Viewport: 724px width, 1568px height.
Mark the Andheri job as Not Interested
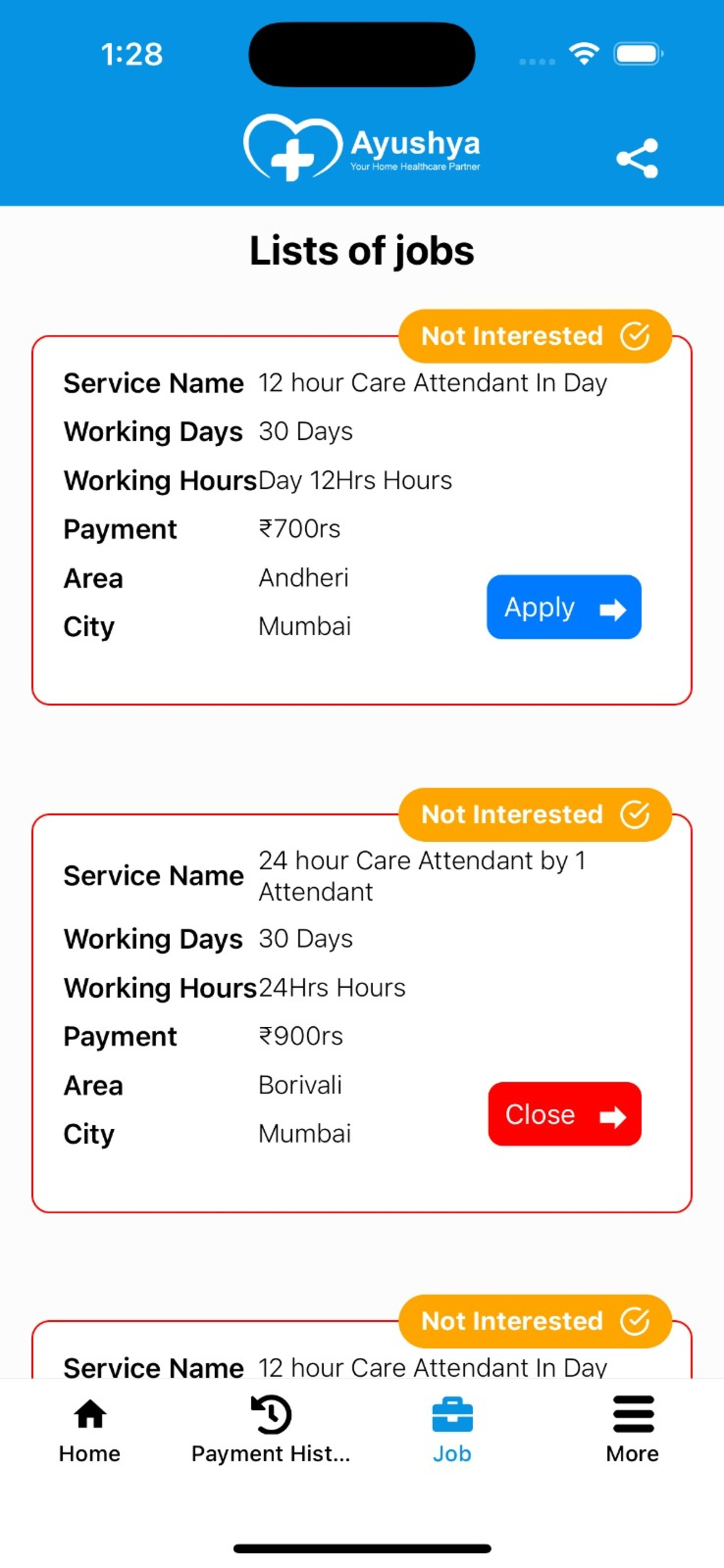click(535, 336)
